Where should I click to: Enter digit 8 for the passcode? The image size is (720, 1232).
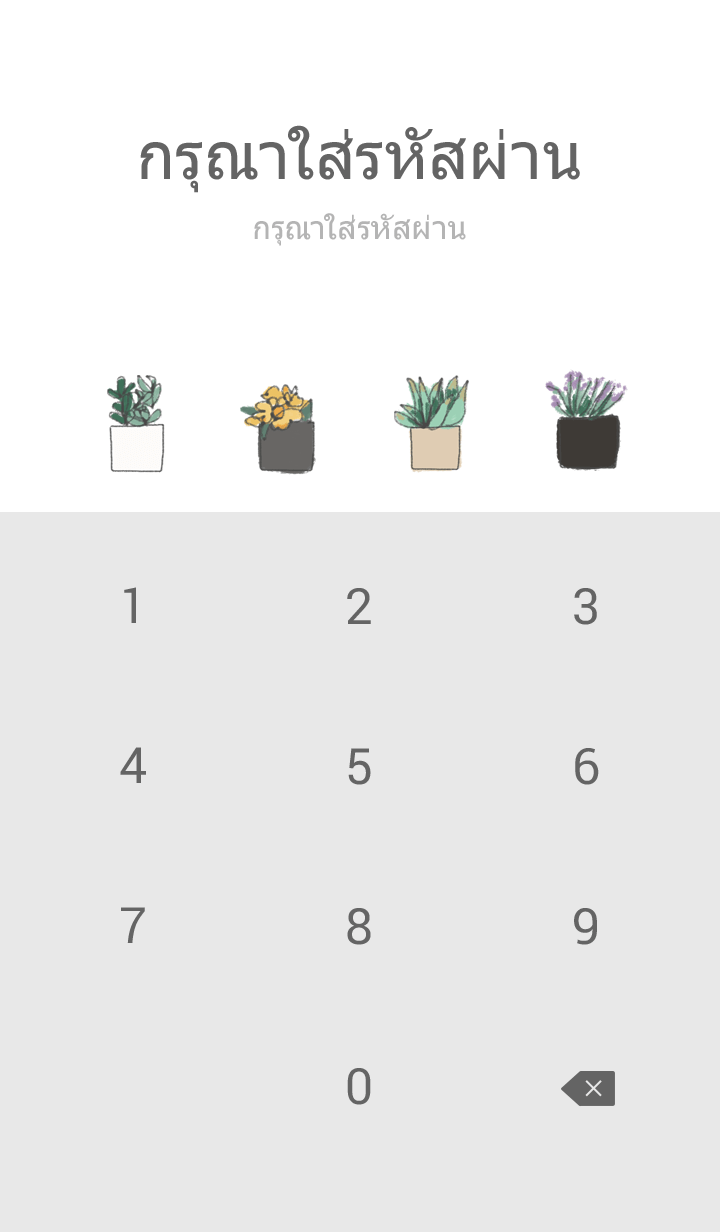359,927
